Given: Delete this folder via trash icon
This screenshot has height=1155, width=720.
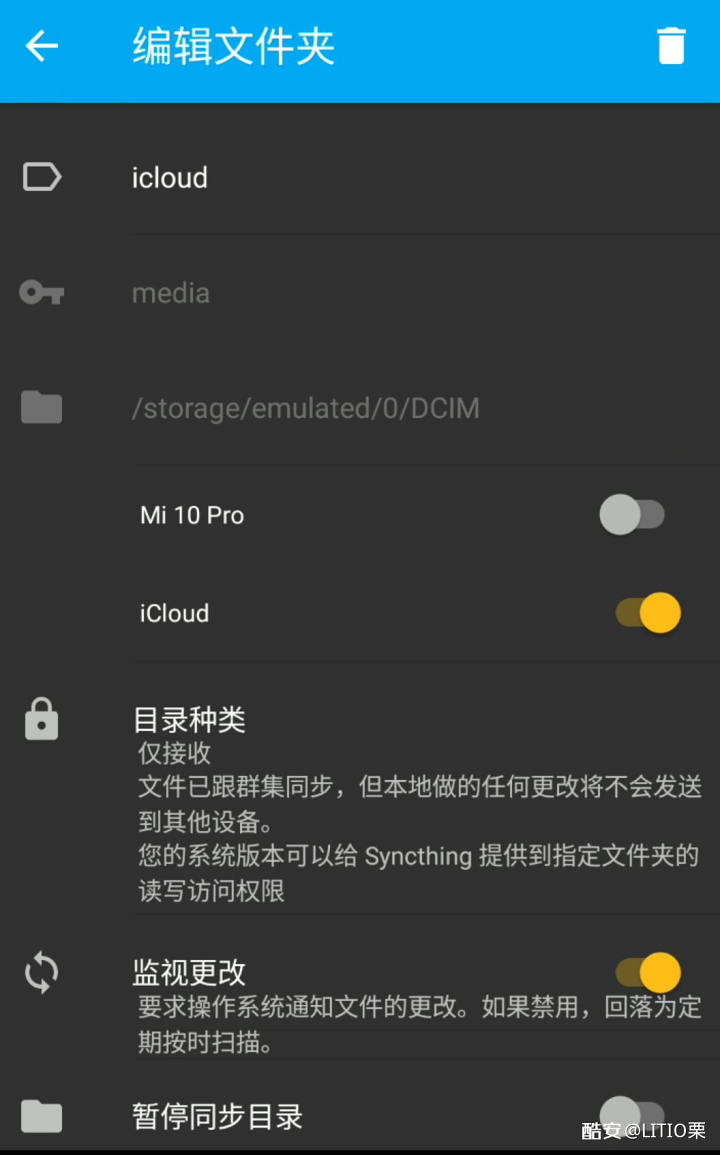Looking at the screenshot, I should pyautogui.click(x=671, y=46).
